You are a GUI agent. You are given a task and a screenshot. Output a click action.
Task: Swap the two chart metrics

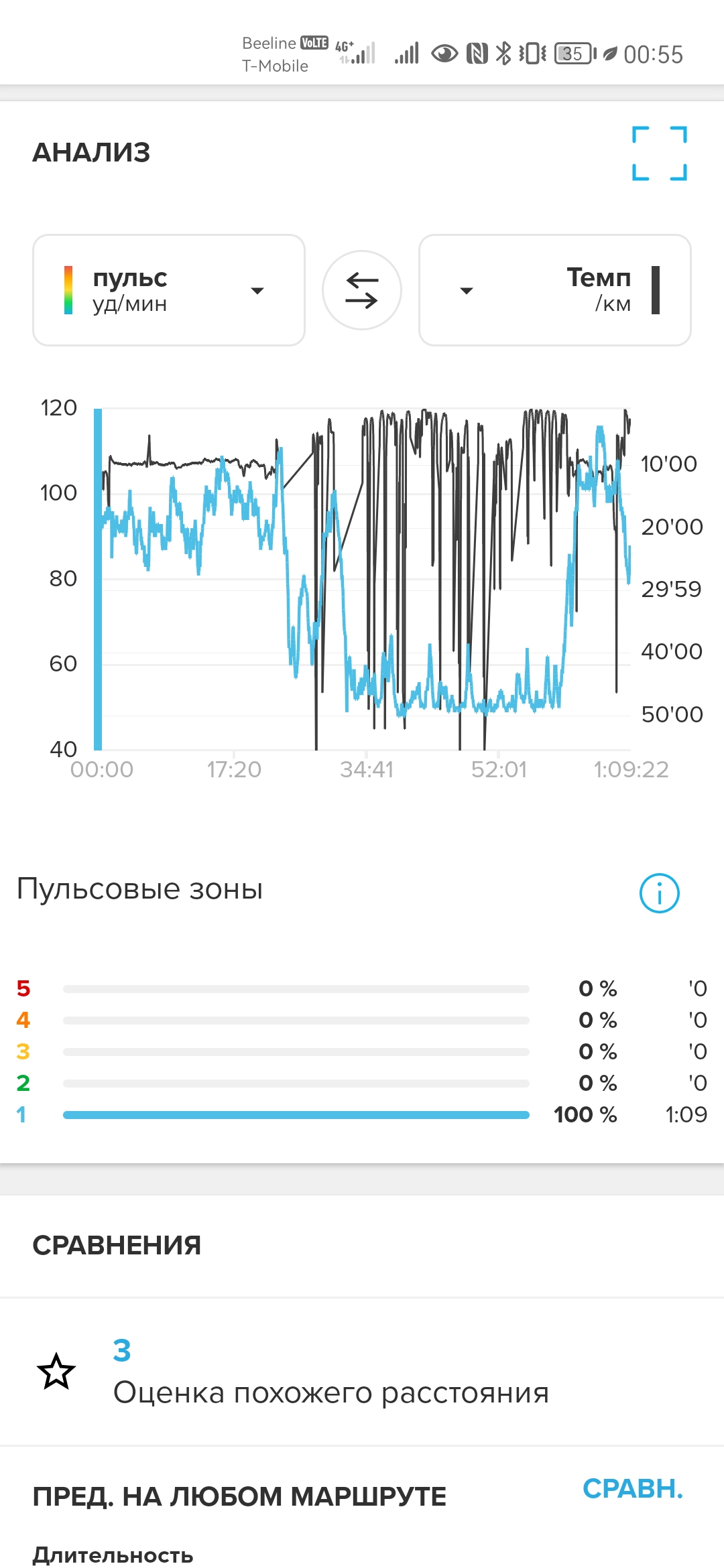[362, 290]
